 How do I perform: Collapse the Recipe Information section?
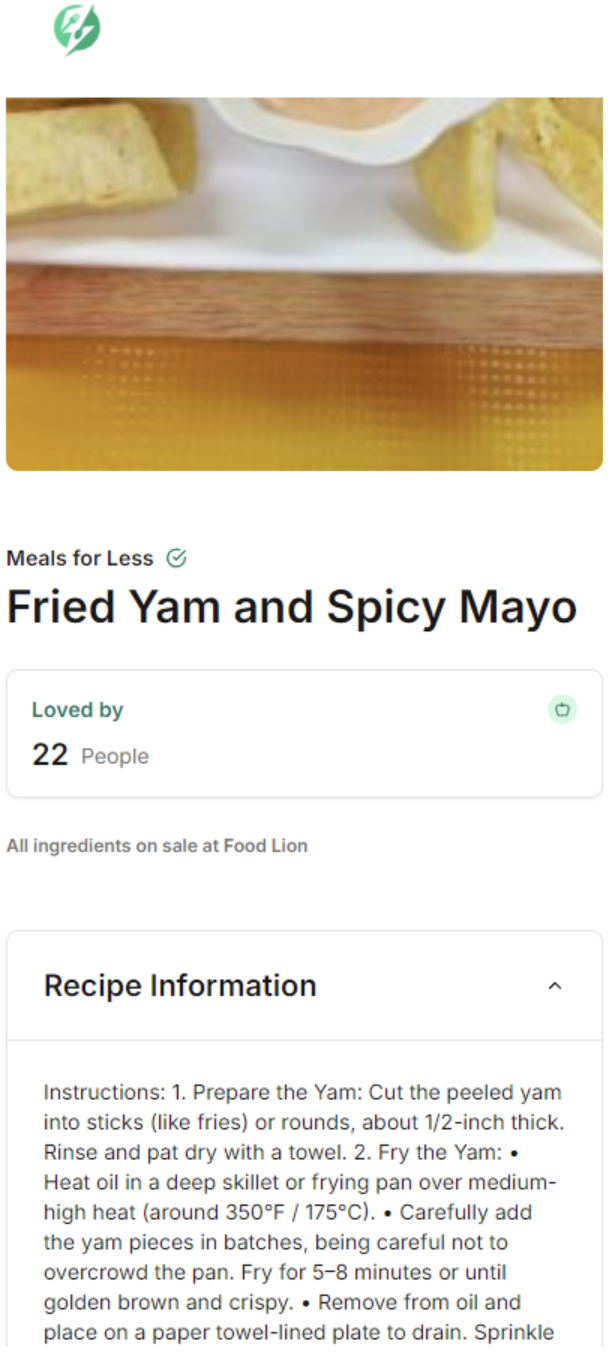tap(555, 986)
